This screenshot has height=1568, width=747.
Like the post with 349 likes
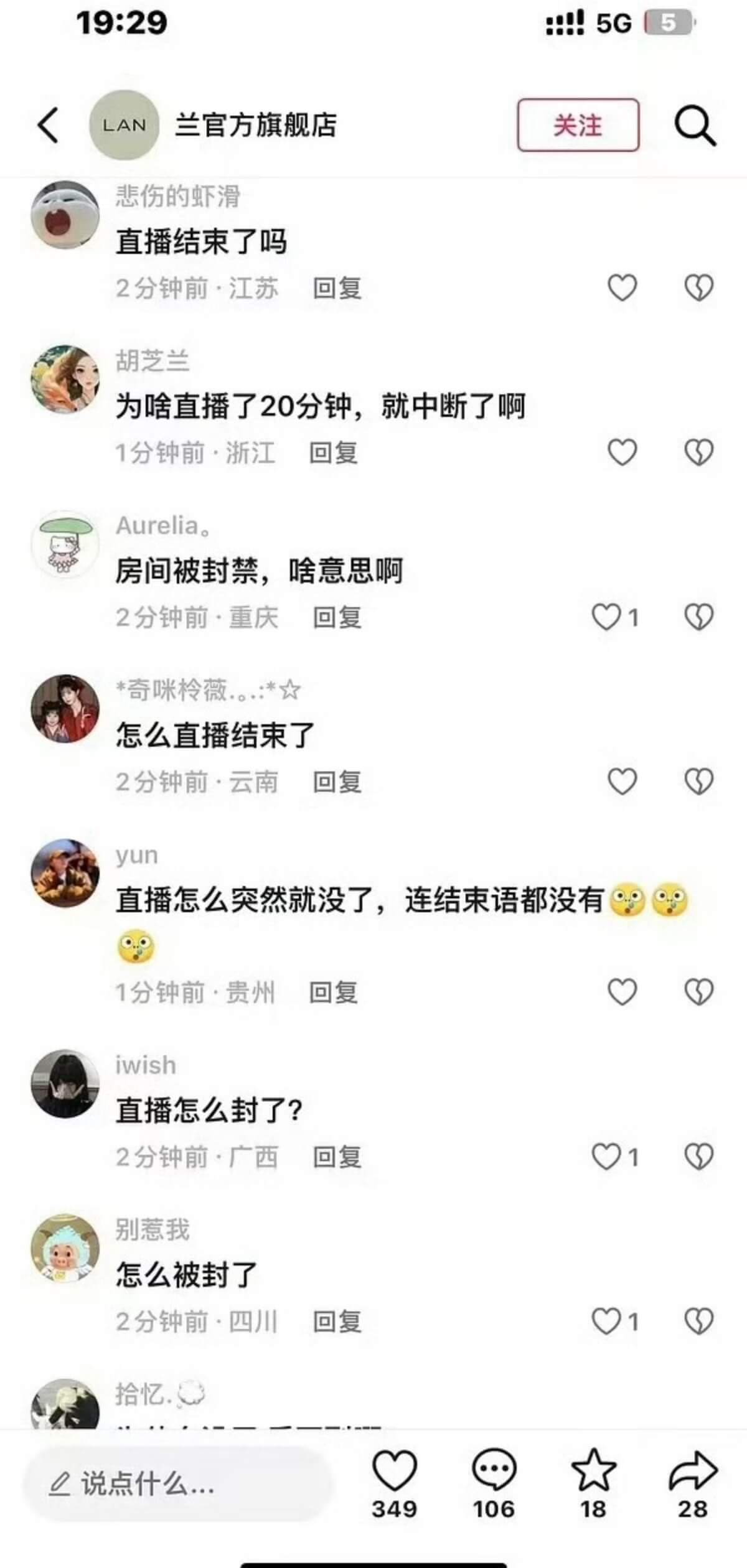coord(394,1472)
